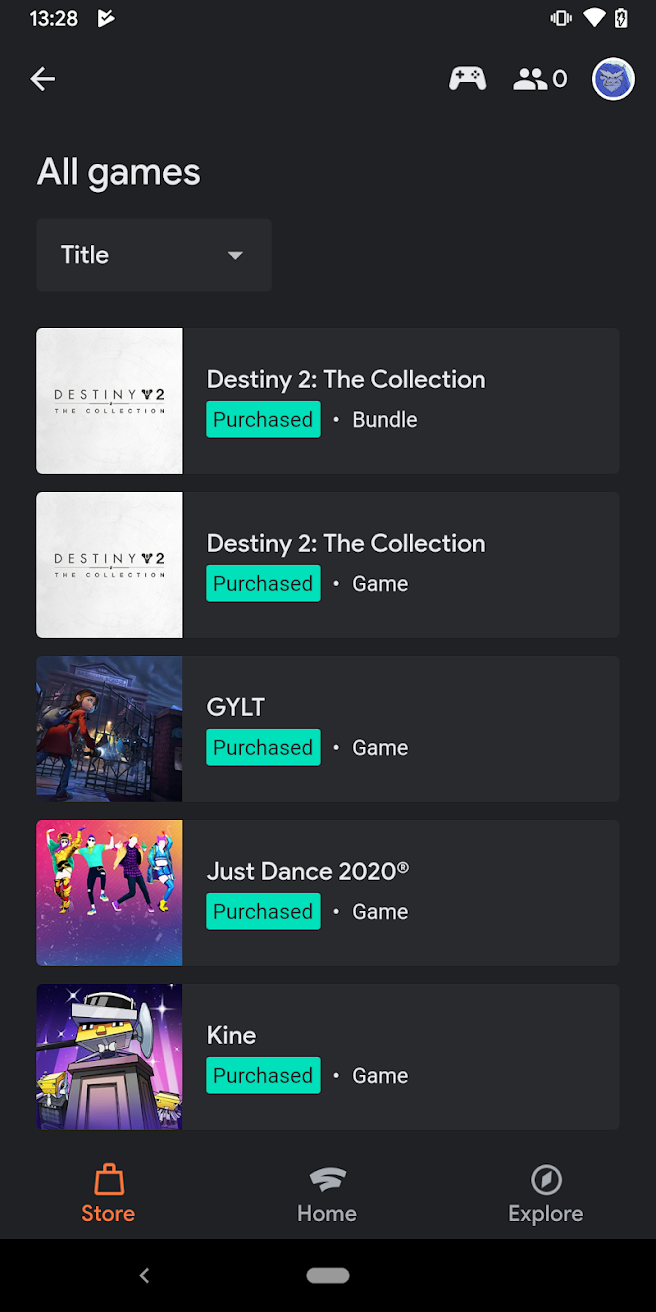Viewport: 656px width, 1312px height.
Task: Open the profile avatar
Action: point(613,79)
